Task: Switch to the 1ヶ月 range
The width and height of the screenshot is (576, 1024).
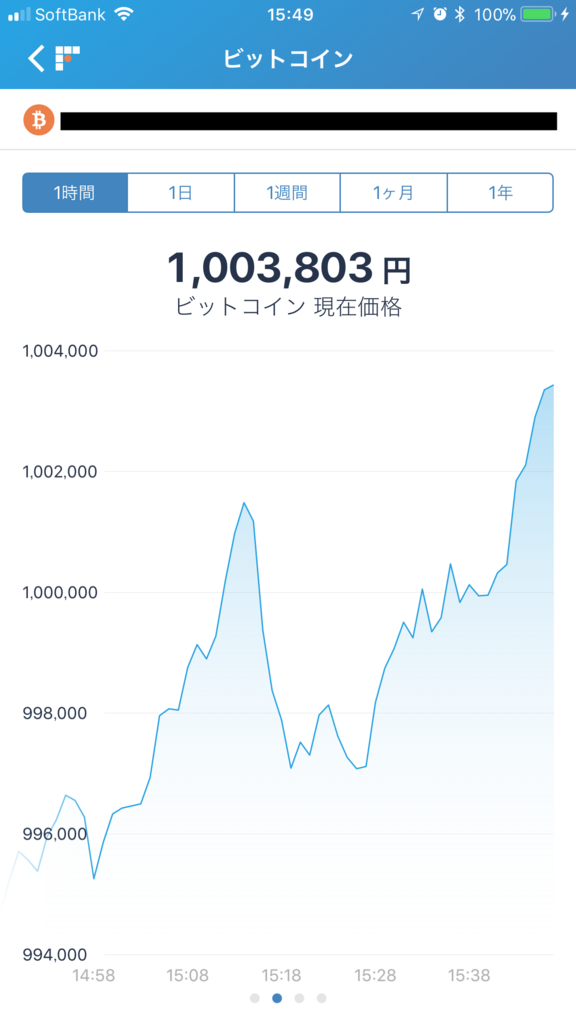Action: [x=394, y=193]
